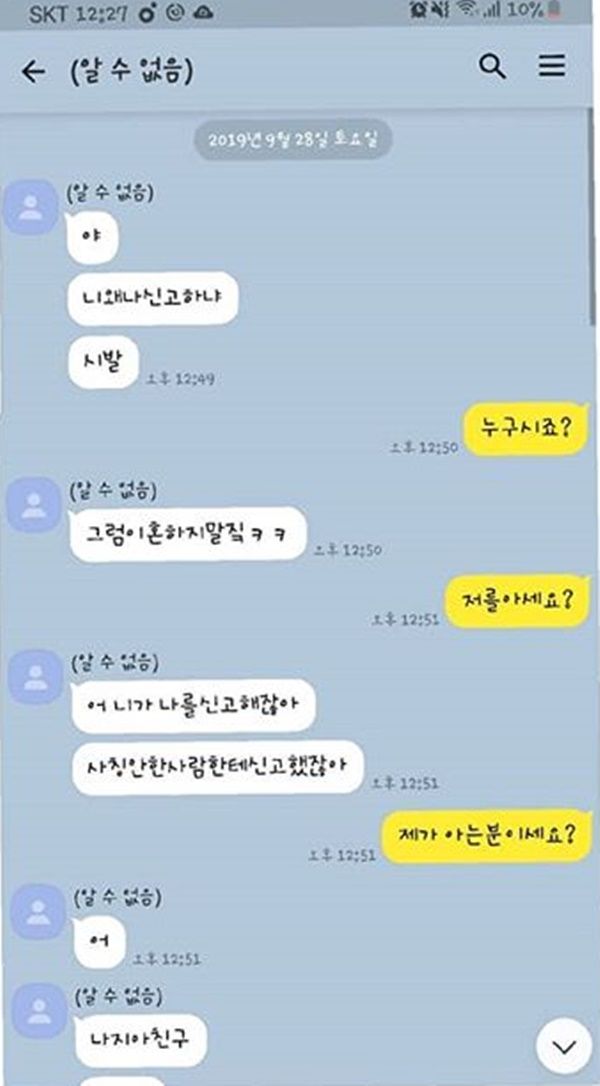The height and width of the screenshot is (1086, 600).
Task: Tap sender avatar next to '나지아친구' message
Action: tap(39, 1011)
